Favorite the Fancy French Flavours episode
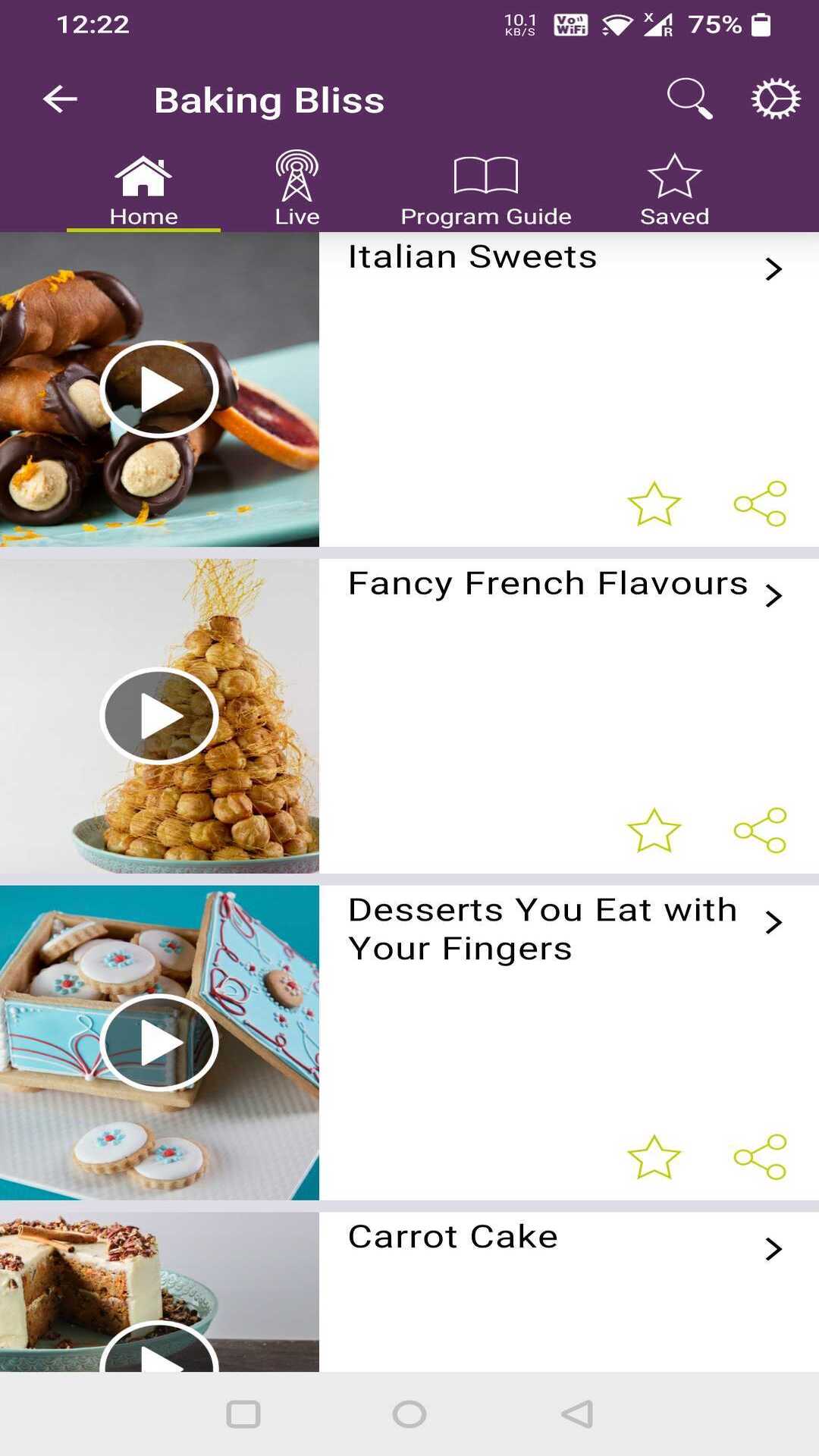Image resolution: width=819 pixels, height=1456 pixels. click(654, 829)
